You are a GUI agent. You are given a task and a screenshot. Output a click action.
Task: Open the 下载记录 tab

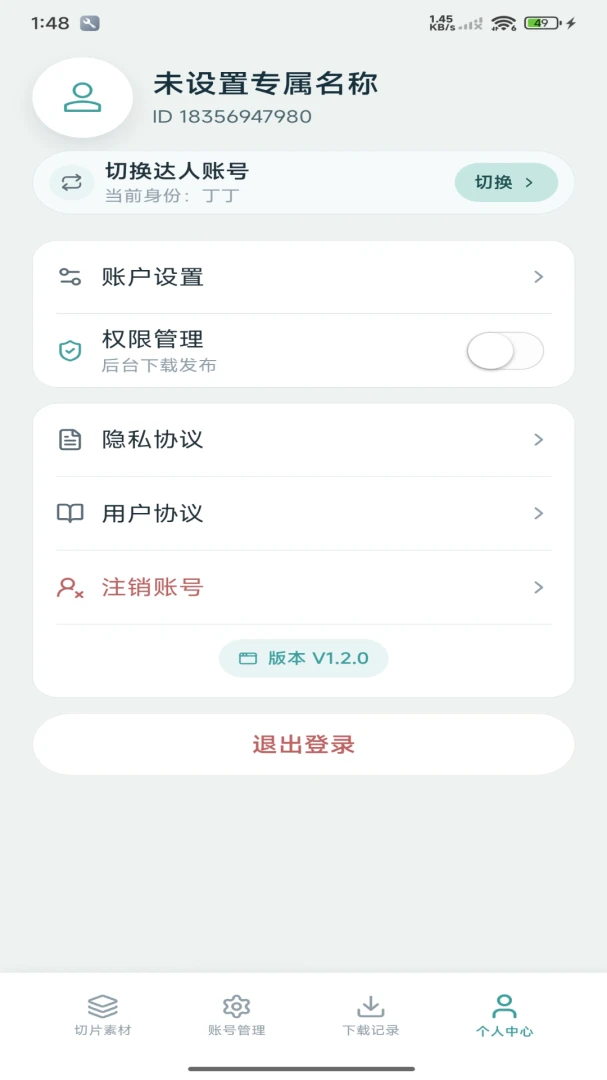371,1016
